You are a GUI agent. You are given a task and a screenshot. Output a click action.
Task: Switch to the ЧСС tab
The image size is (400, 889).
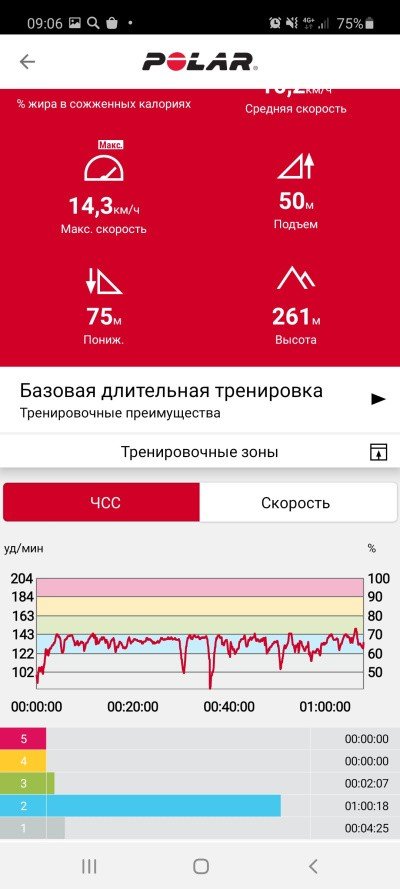pyautogui.click(x=101, y=502)
